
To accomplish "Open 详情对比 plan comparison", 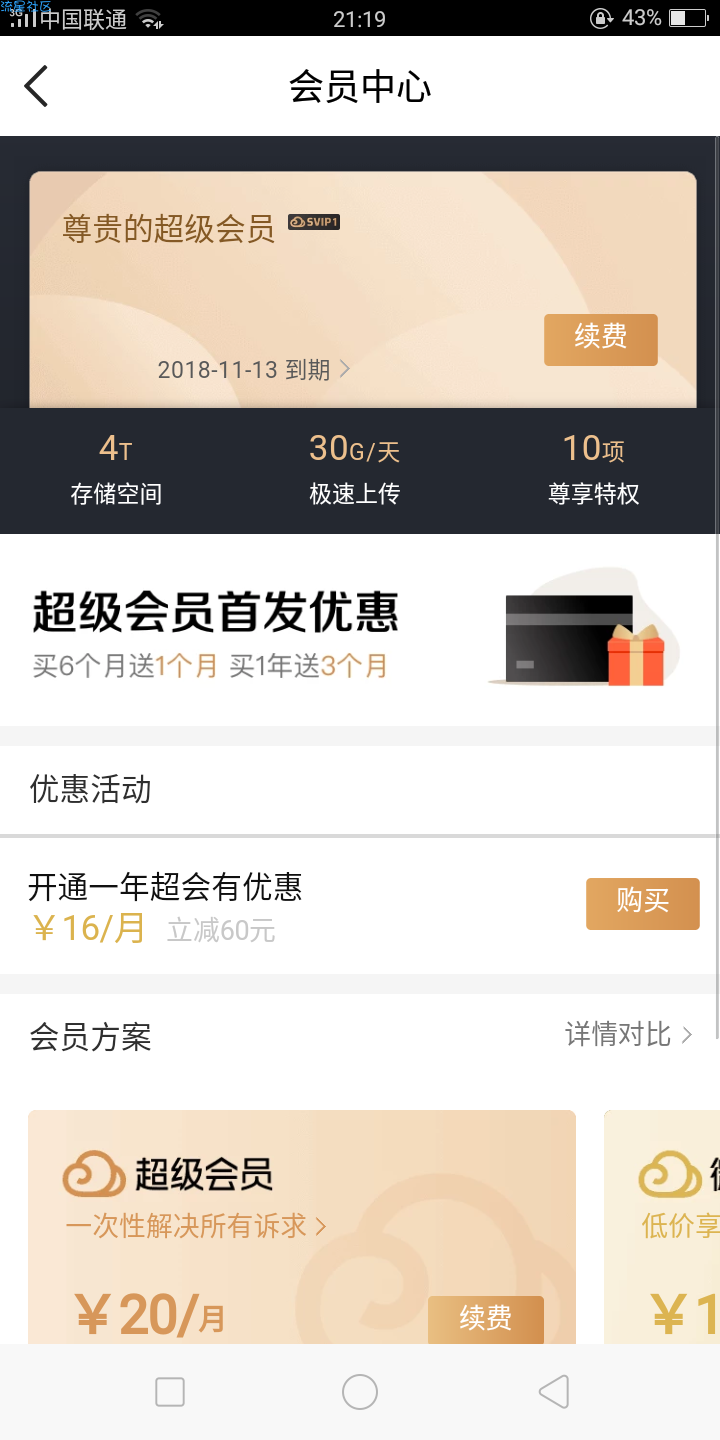I will click(628, 1035).
